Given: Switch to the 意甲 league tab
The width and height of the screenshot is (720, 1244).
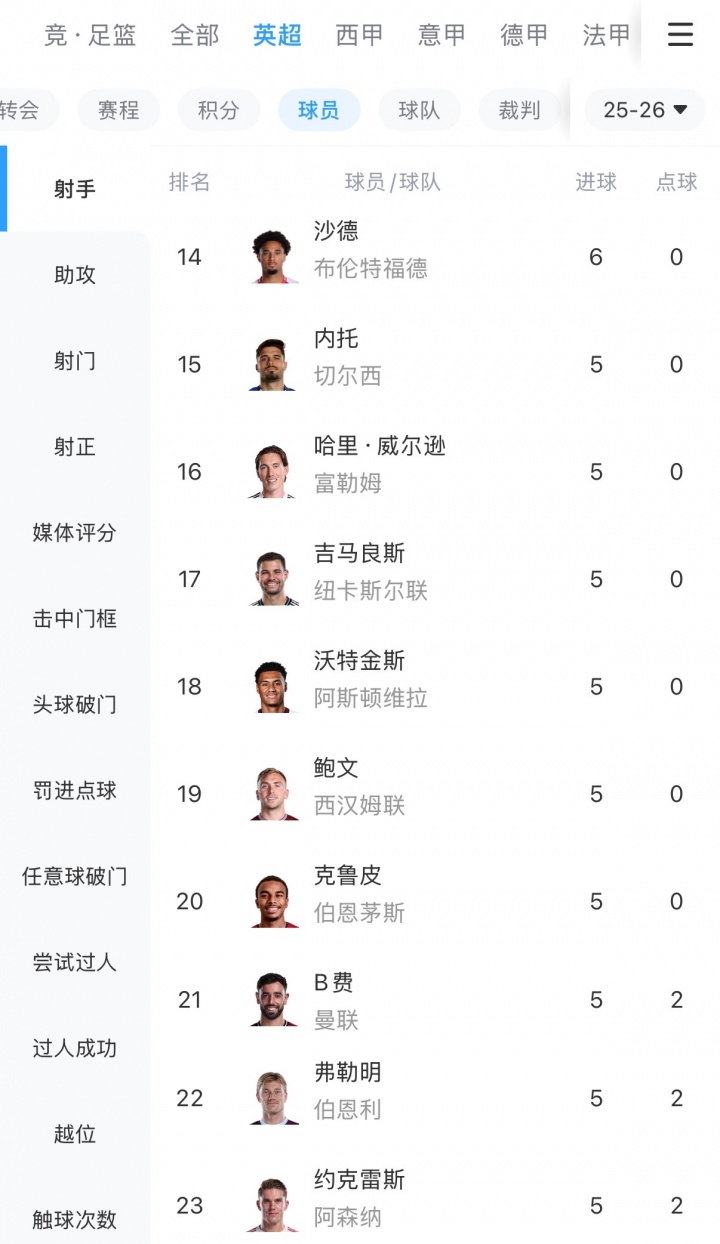Looking at the screenshot, I should [440, 35].
